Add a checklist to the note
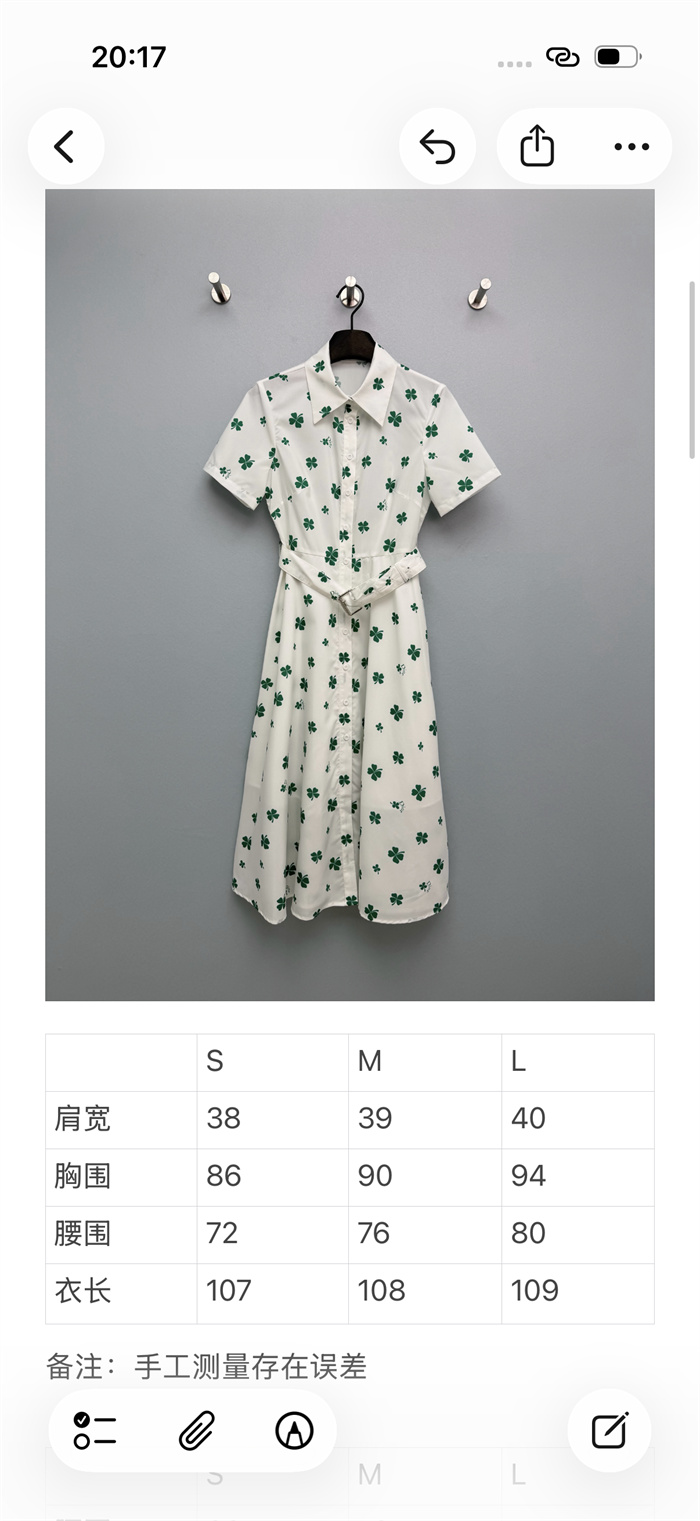The width and height of the screenshot is (700, 1521). pos(95,1431)
